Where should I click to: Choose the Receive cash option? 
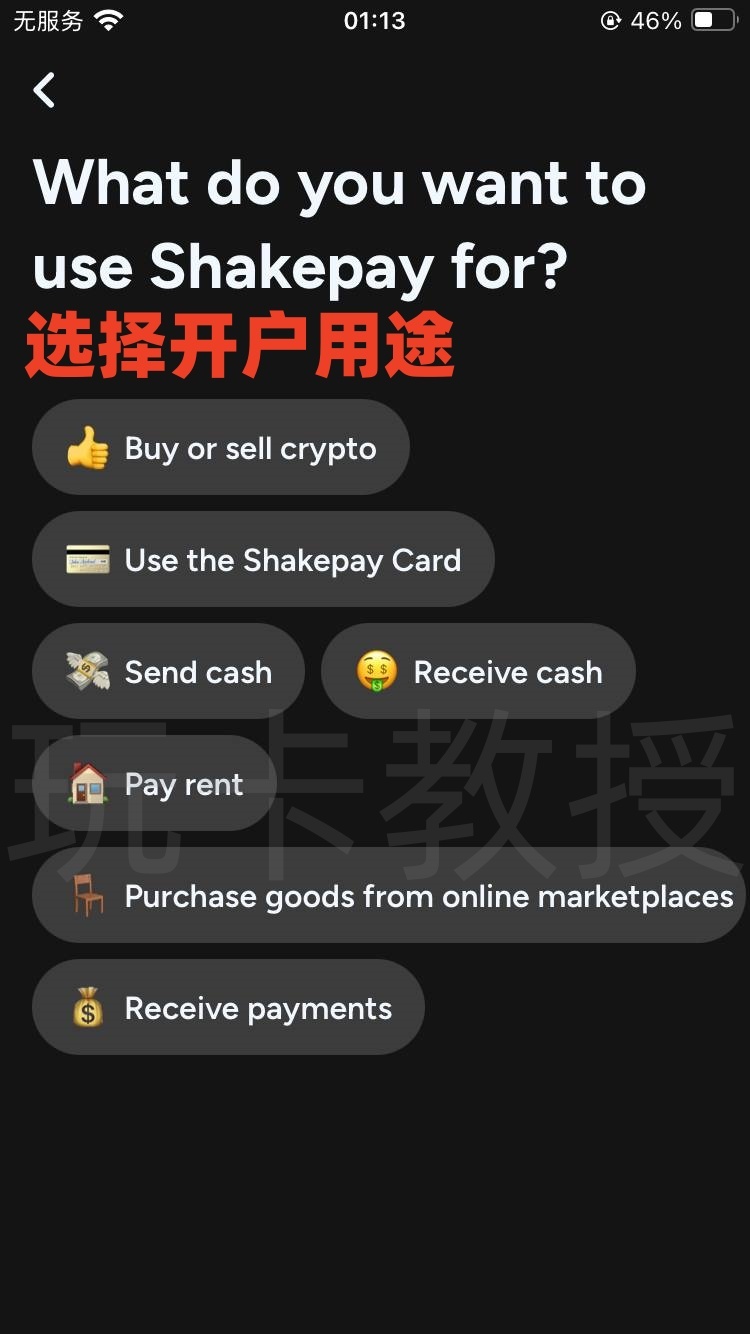coord(477,672)
